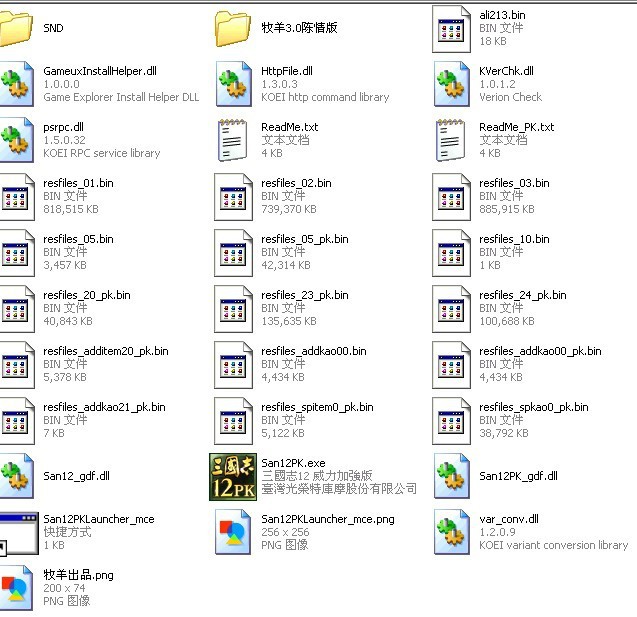Select the KVerChk.dll file

[x=452, y=85]
